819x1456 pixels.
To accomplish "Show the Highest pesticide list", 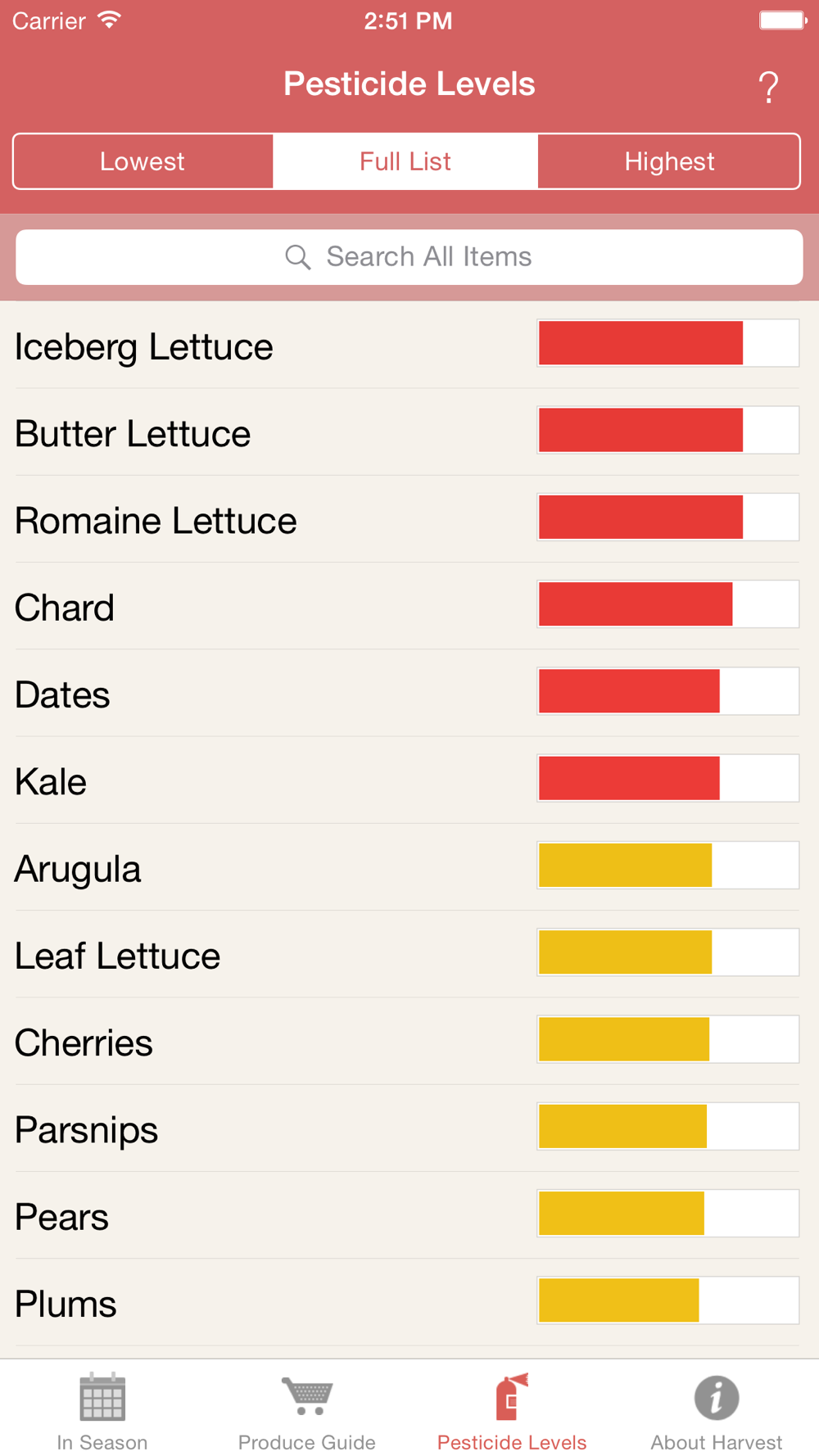I will click(x=669, y=161).
